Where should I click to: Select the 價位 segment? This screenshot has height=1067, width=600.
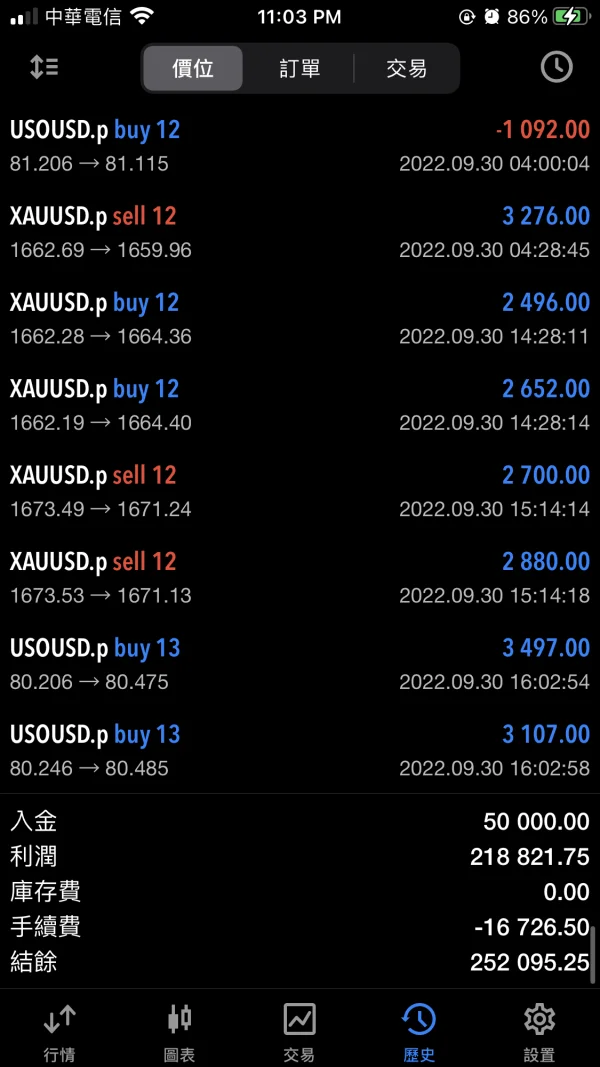coord(193,68)
